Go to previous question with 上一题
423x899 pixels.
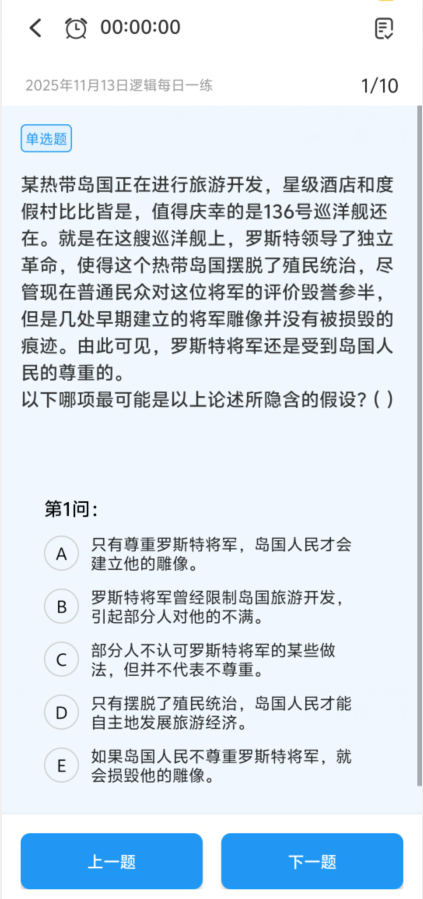[x=112, y=861]
